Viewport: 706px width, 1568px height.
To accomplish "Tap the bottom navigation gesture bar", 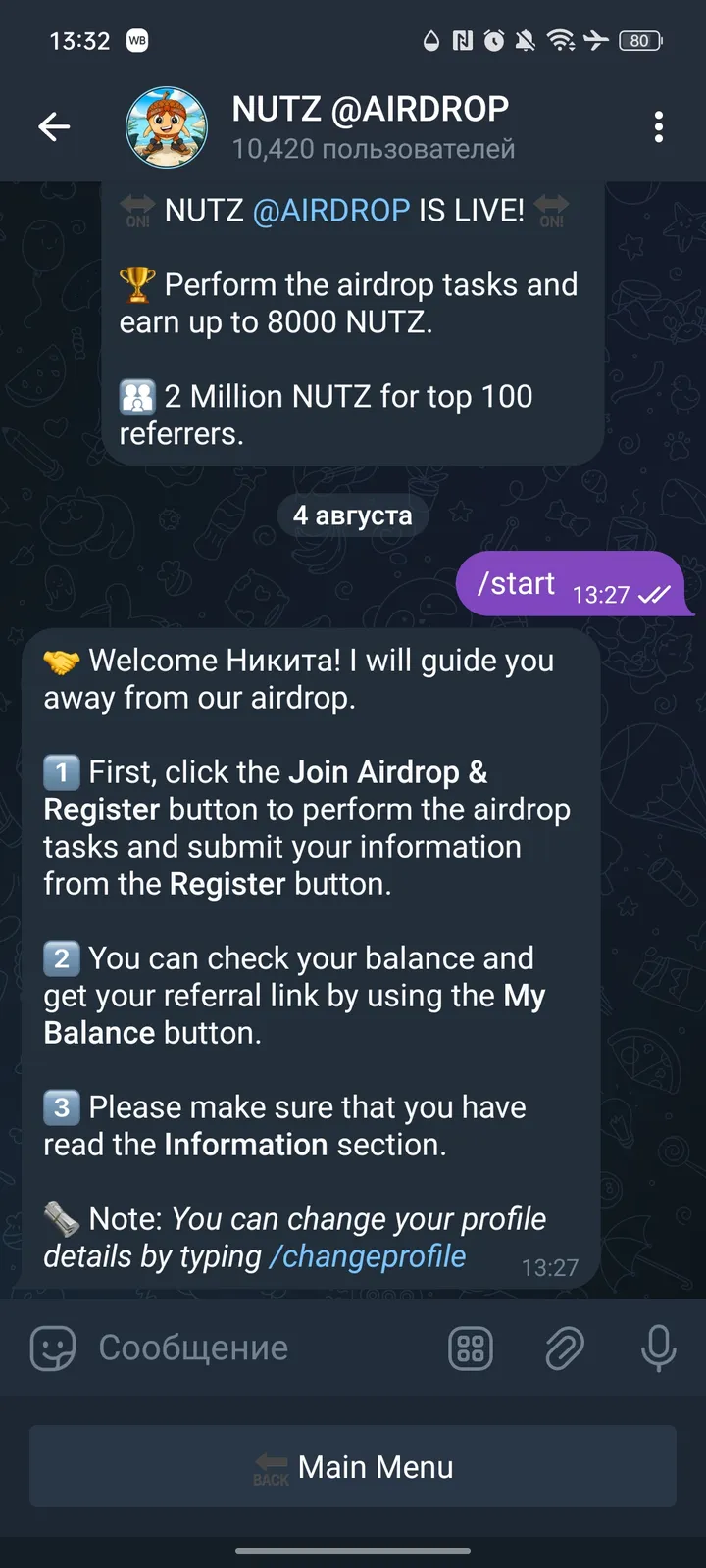I will point(353,1551).
